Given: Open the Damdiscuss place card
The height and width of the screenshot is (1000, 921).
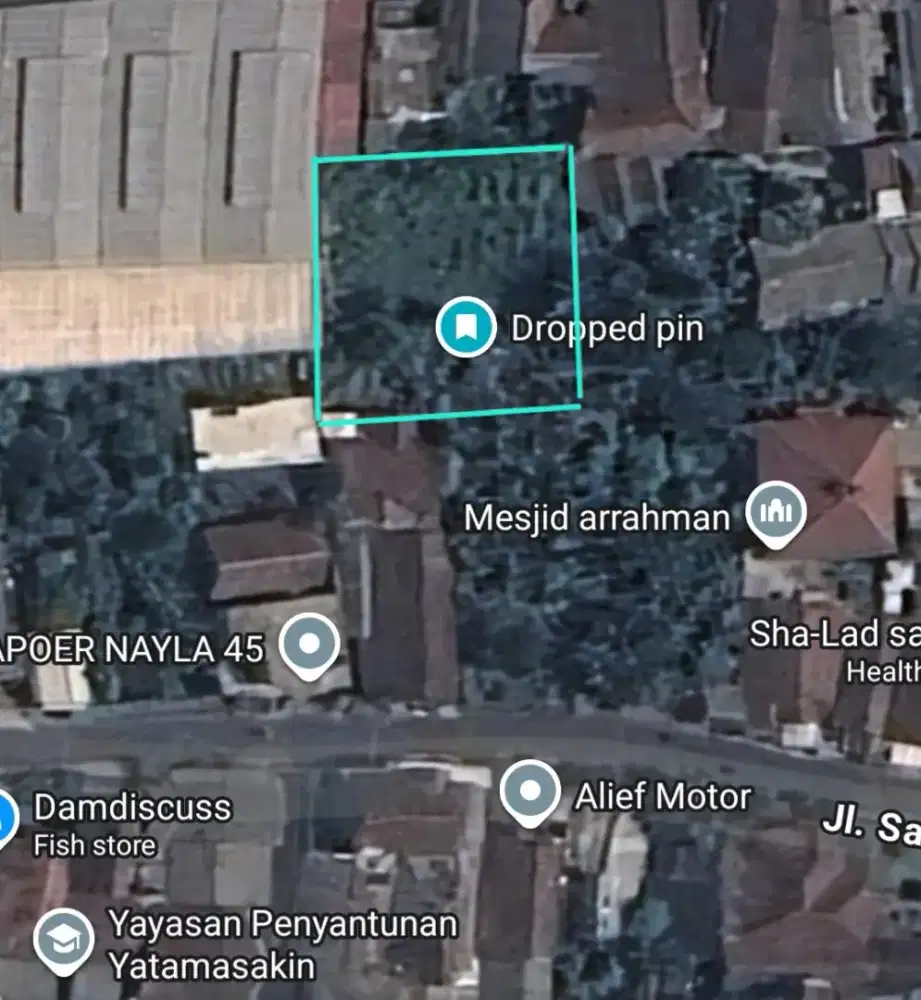Looking at the screenshot, I should pos(131,807).
